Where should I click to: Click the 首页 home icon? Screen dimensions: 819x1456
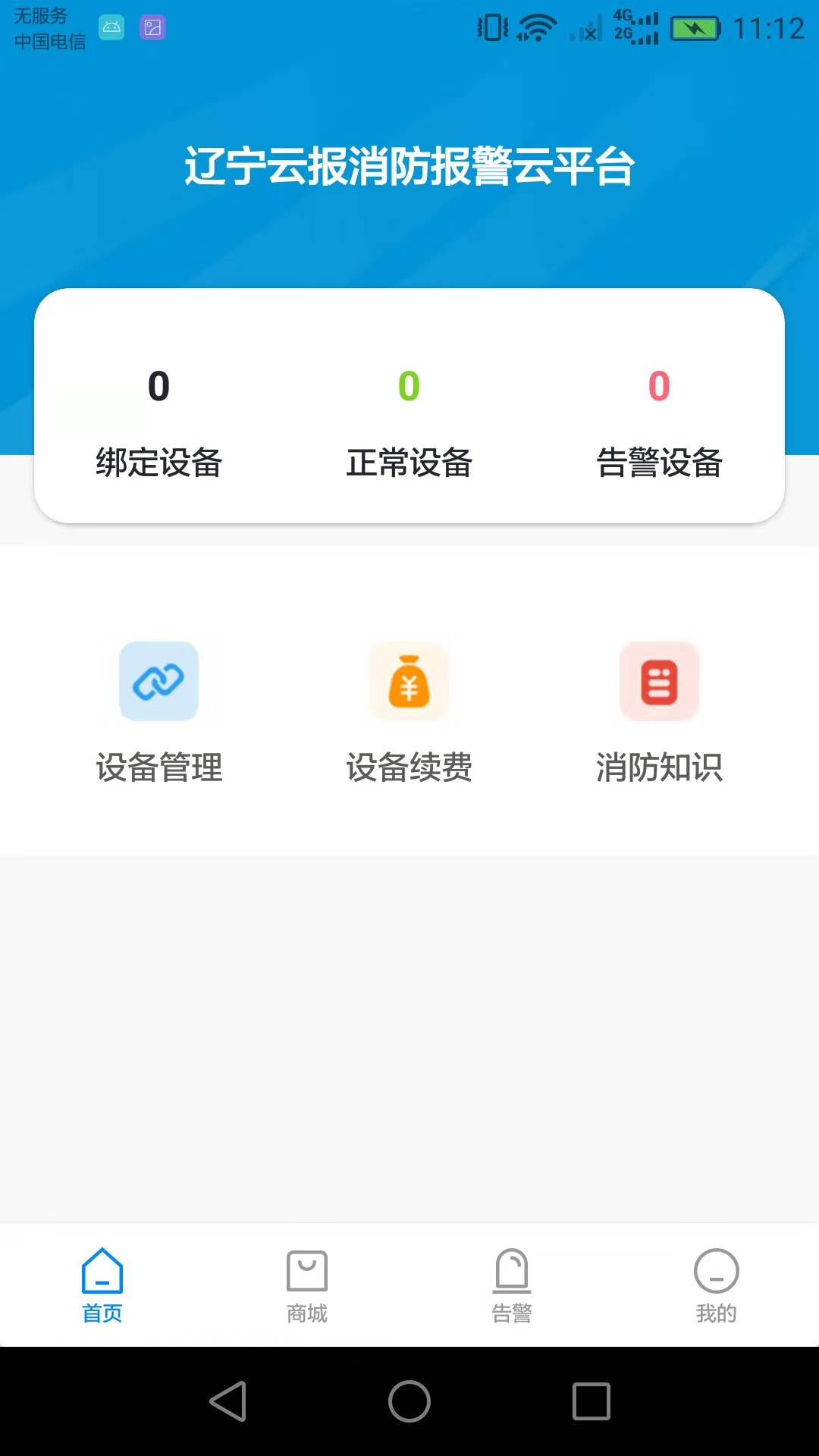(x=102, y=1269)
